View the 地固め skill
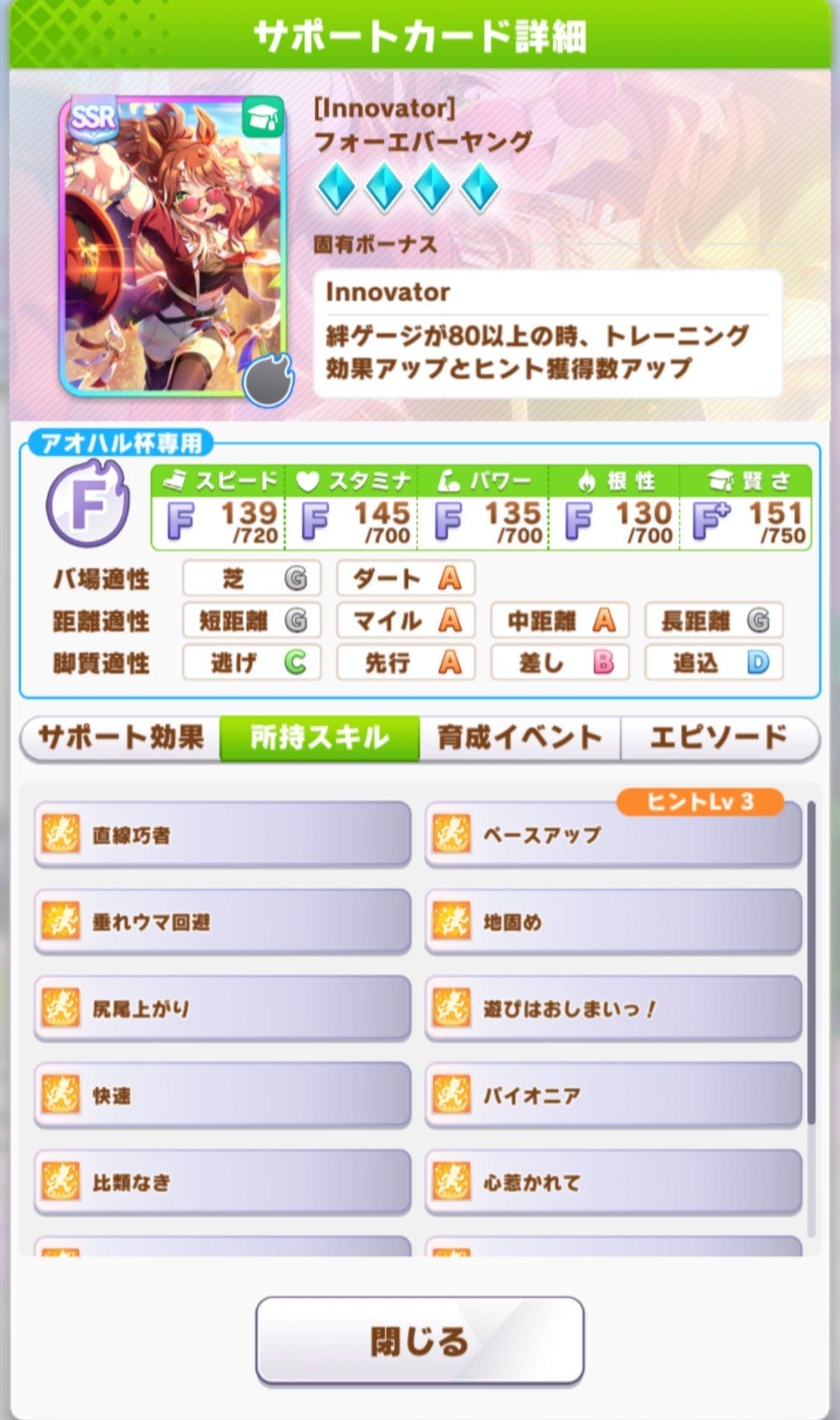Image resolution: width=840 pixels, height=1420 pixels. (x=613, y=922)
